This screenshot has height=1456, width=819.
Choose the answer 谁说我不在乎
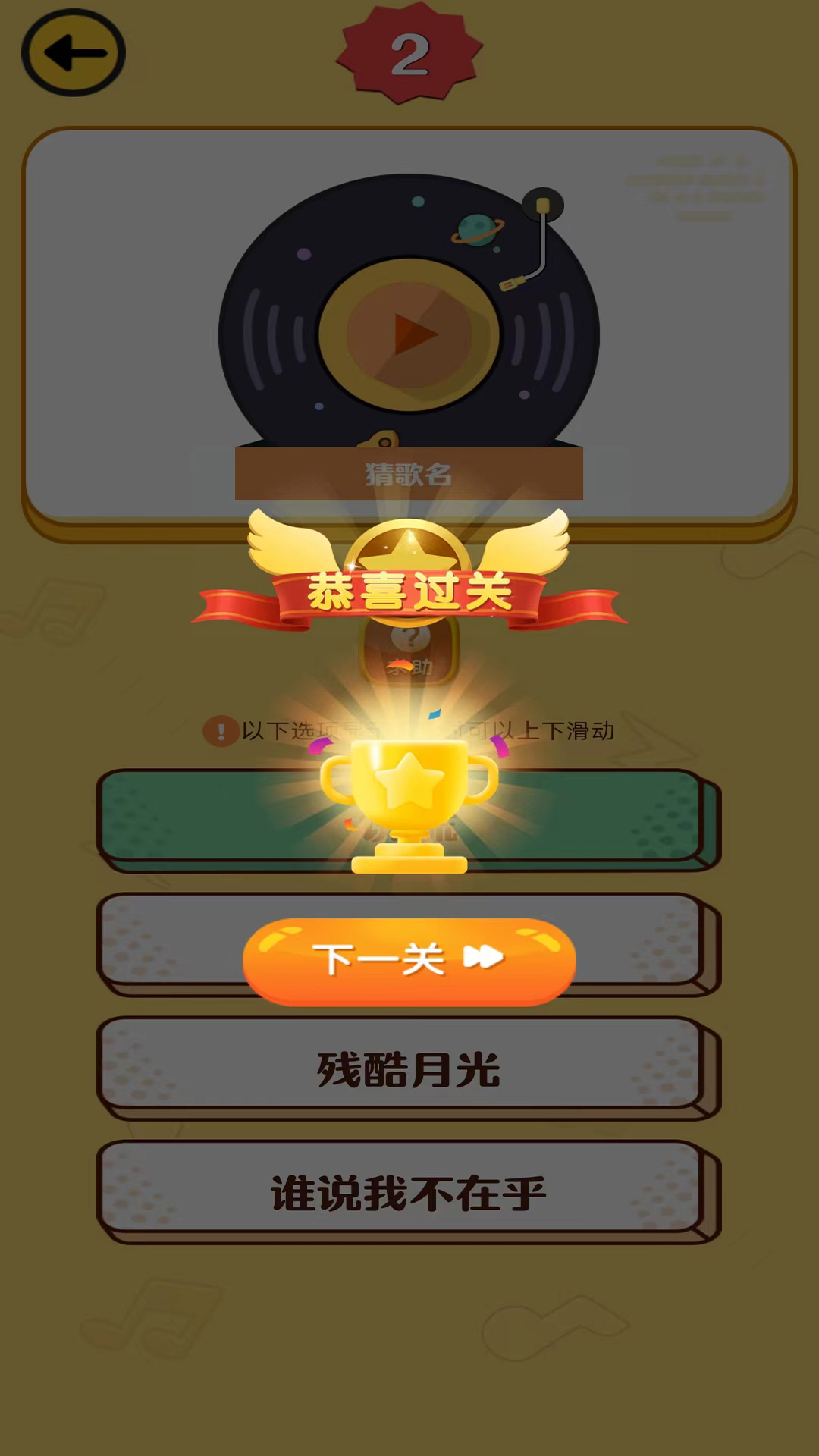(408, 1193)
